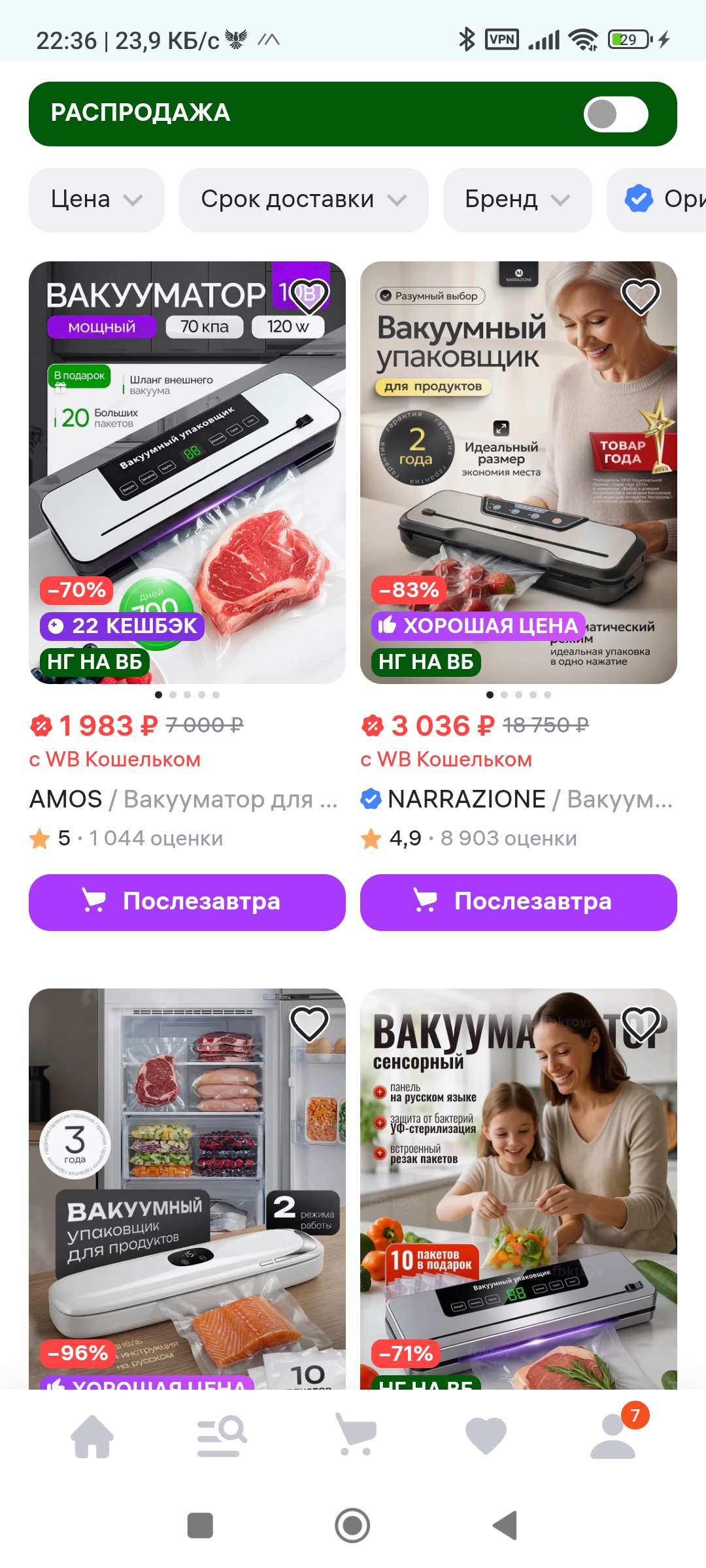The width and height of the screenshot is (706, 1568).
Task: Enable the РАСПРОДАЖА sale toggle
Action: tap(615, 114)
